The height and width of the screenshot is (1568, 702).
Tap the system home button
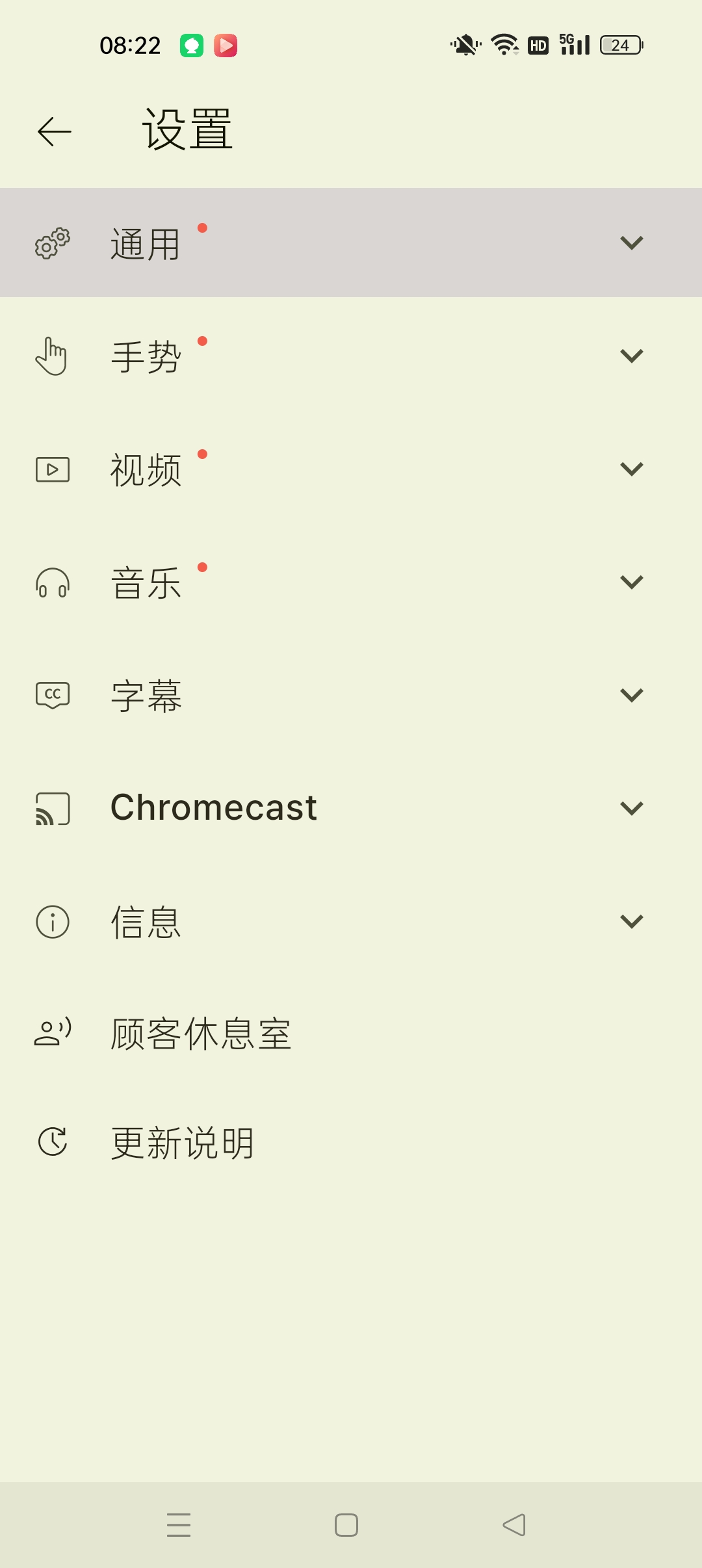346,1525
